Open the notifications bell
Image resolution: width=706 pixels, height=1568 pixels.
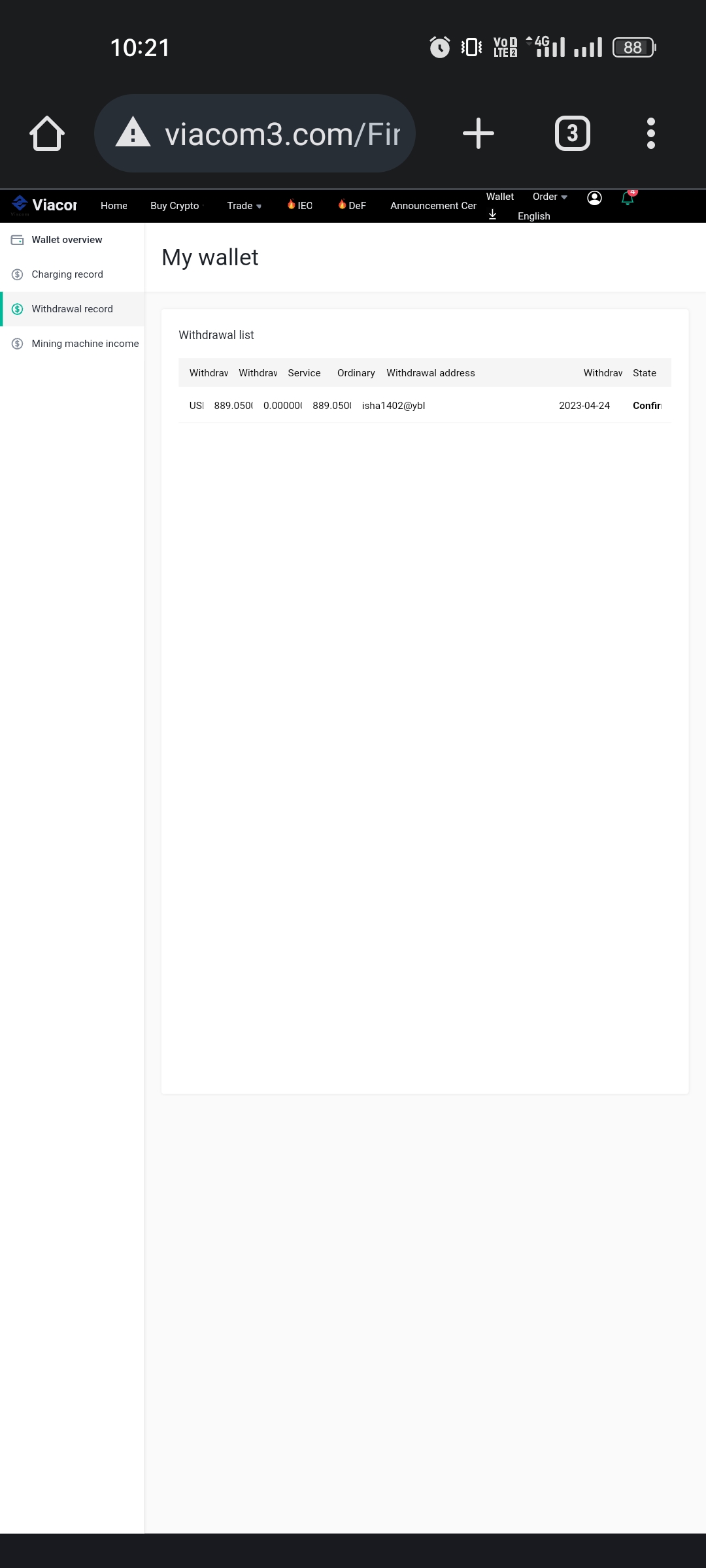pyautogui.click(x=628, y=198)
